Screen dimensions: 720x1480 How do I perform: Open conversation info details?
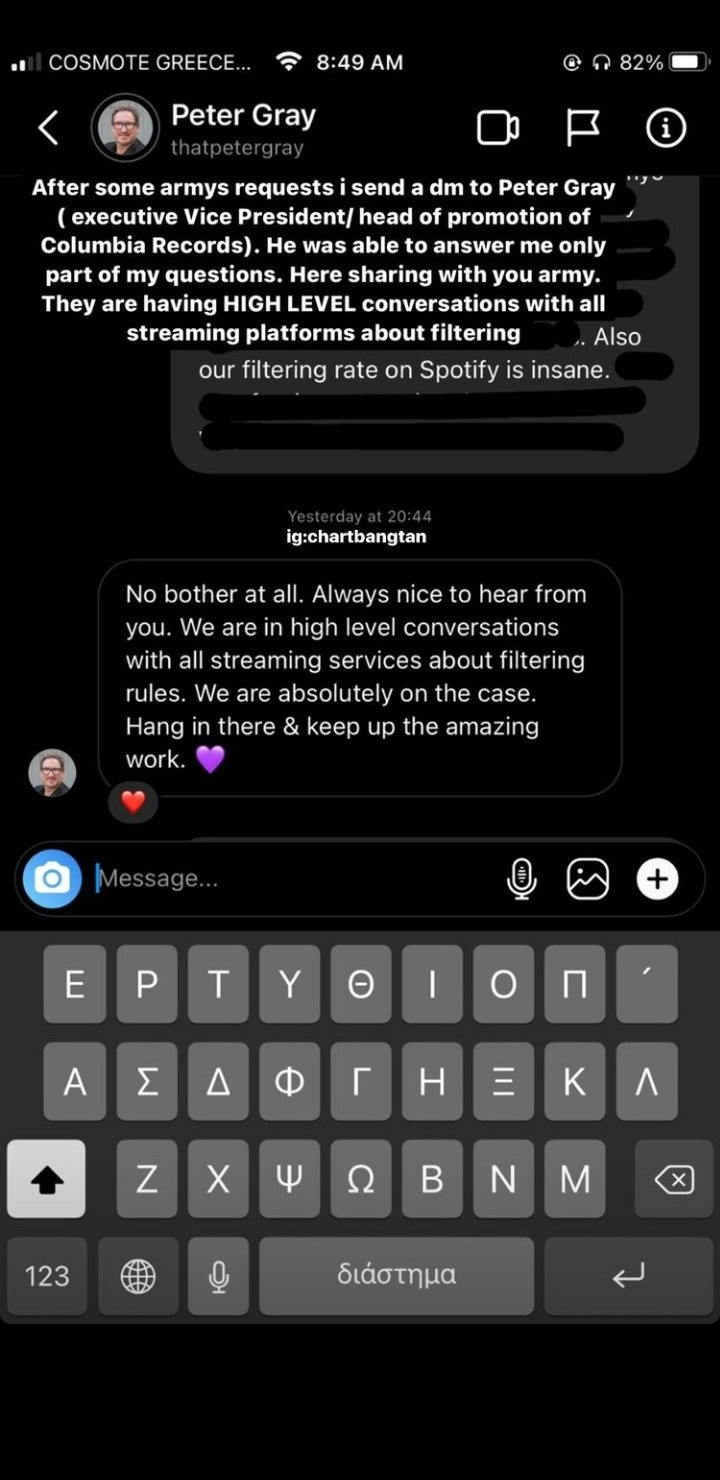pos(666,128)
